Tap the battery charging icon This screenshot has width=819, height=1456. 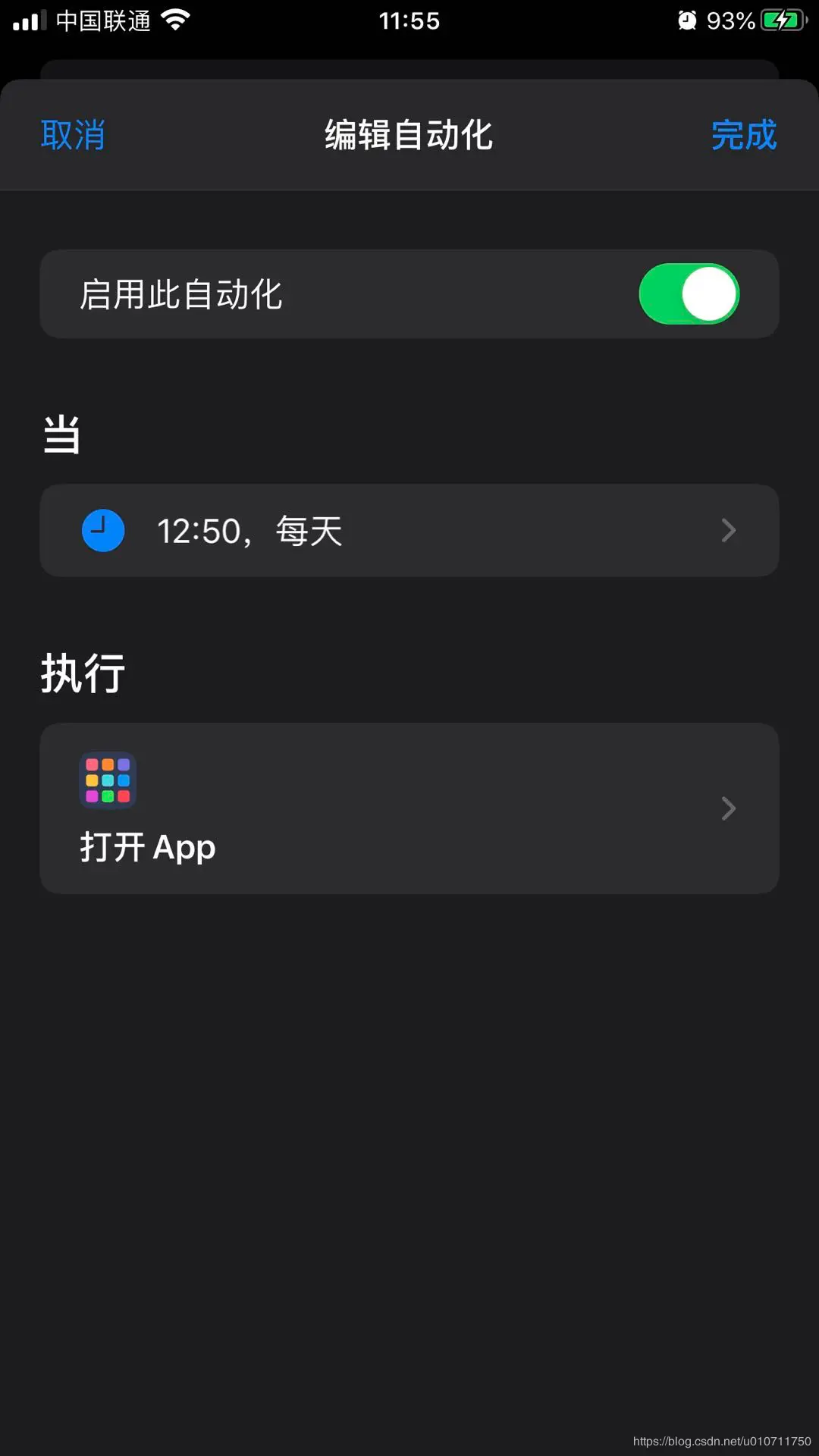coord(780,19)
